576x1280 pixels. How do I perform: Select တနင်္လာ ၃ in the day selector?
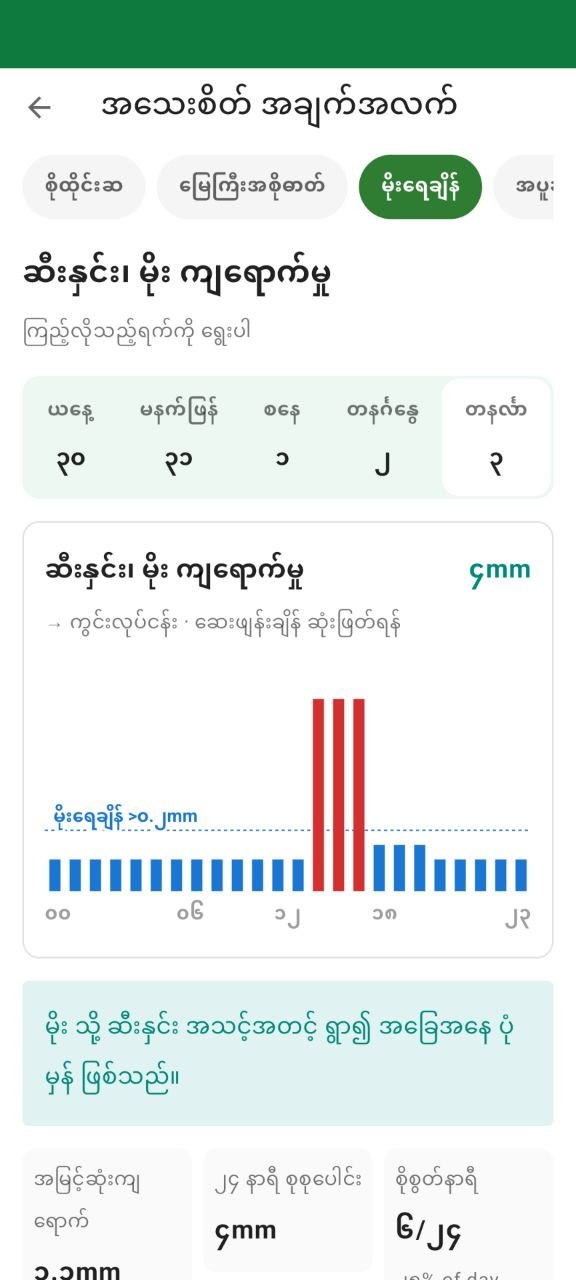click(496, 438)
